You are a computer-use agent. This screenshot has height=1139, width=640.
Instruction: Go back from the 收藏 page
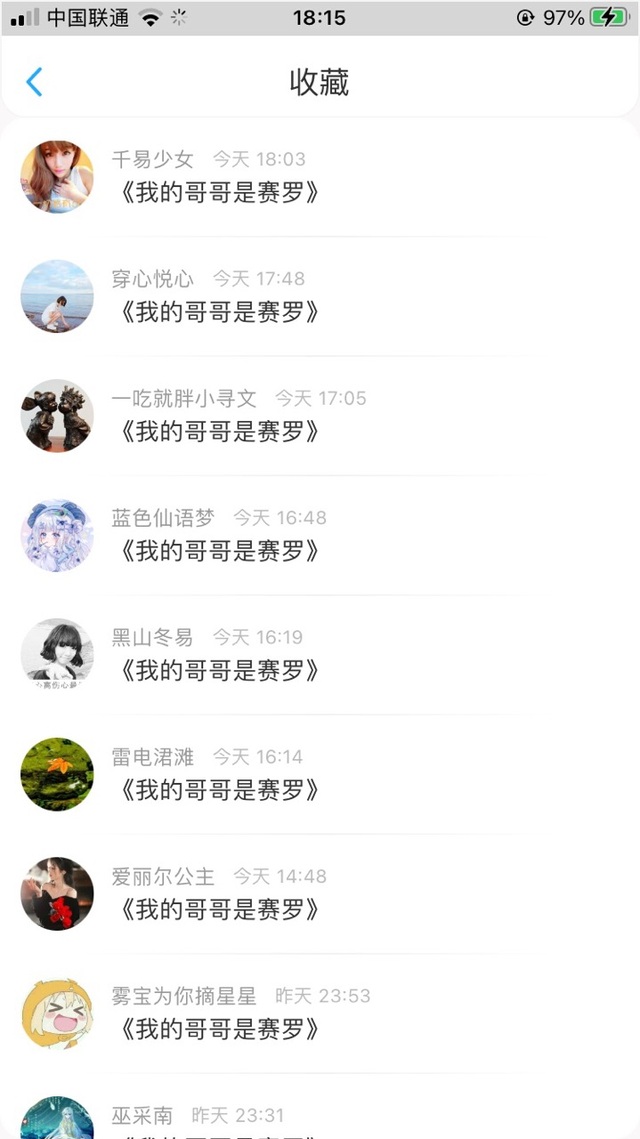[x=34, y=82]
